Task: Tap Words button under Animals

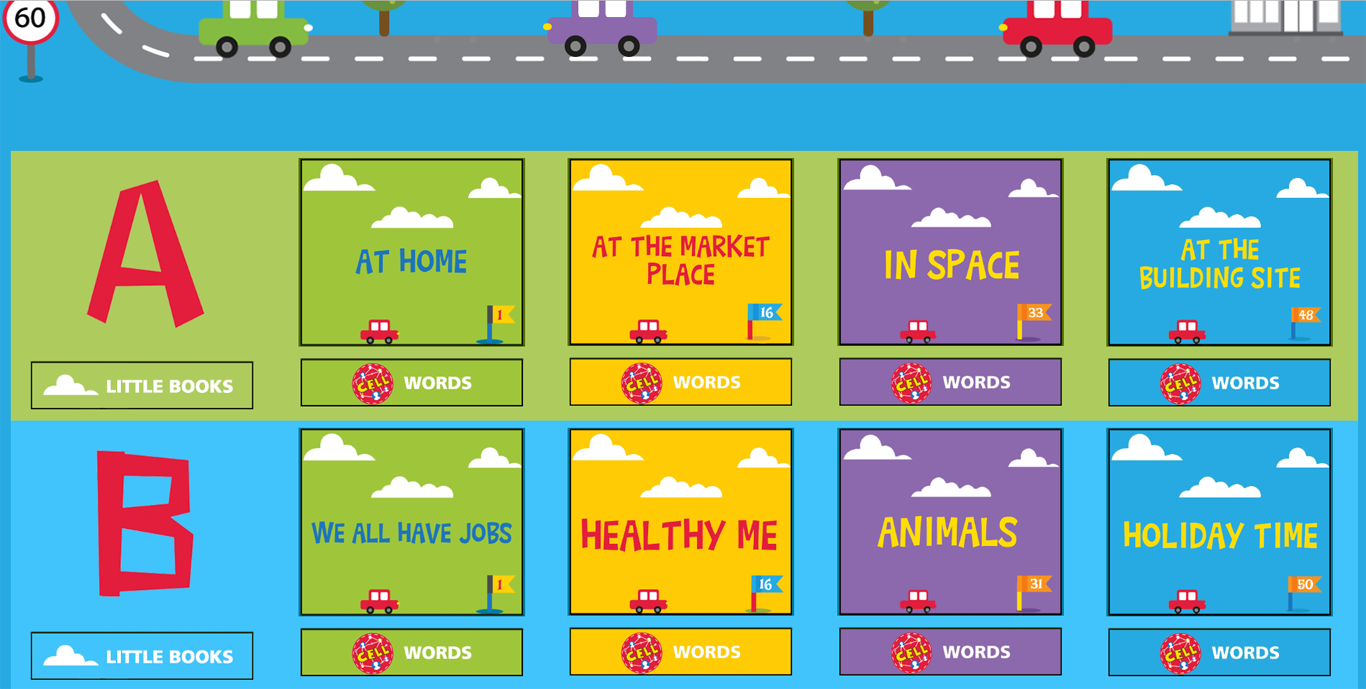Action: click(x=950, y=653)
